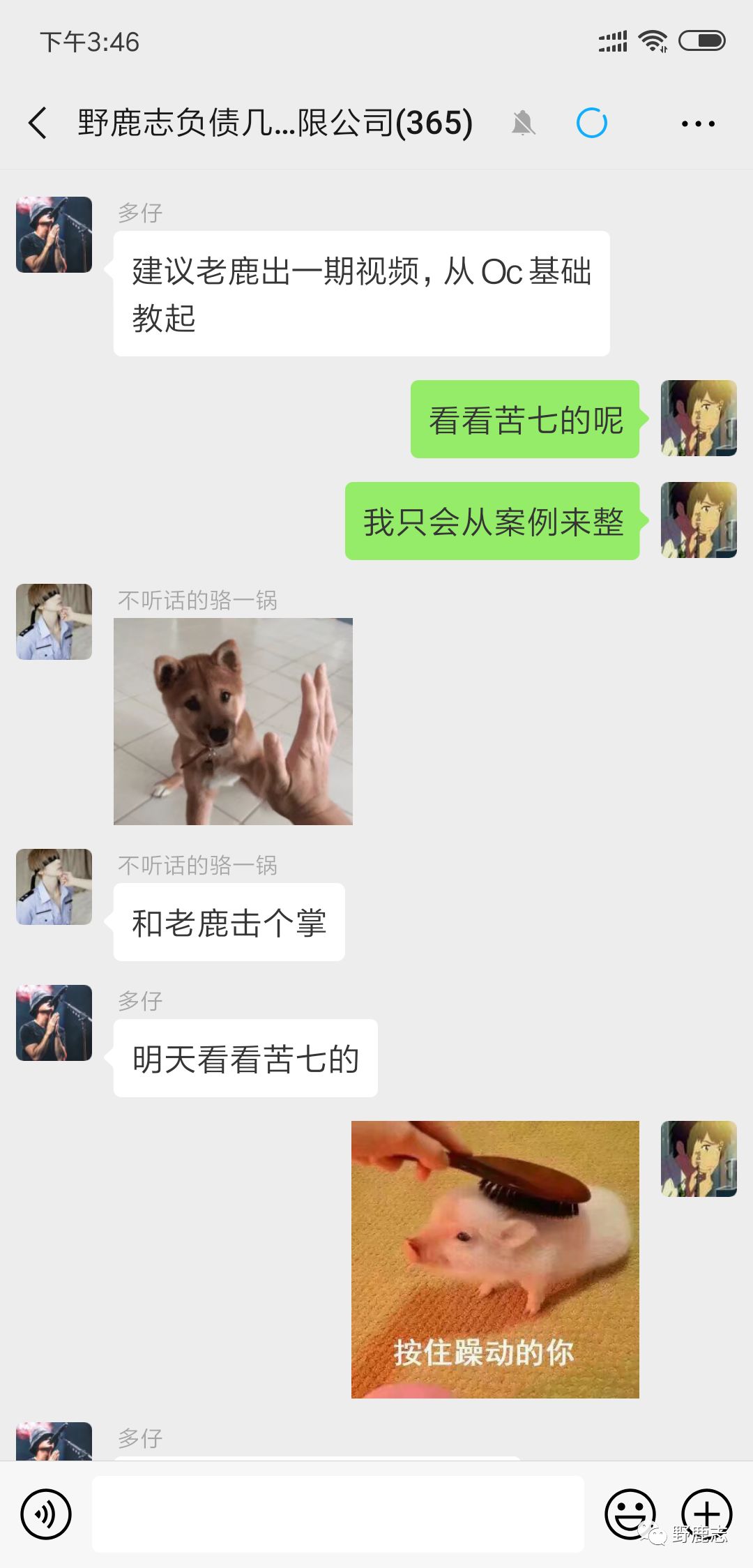Open the plus attachment menu
Viewport: 753px width, 1568px height.
coord(706,1514)
